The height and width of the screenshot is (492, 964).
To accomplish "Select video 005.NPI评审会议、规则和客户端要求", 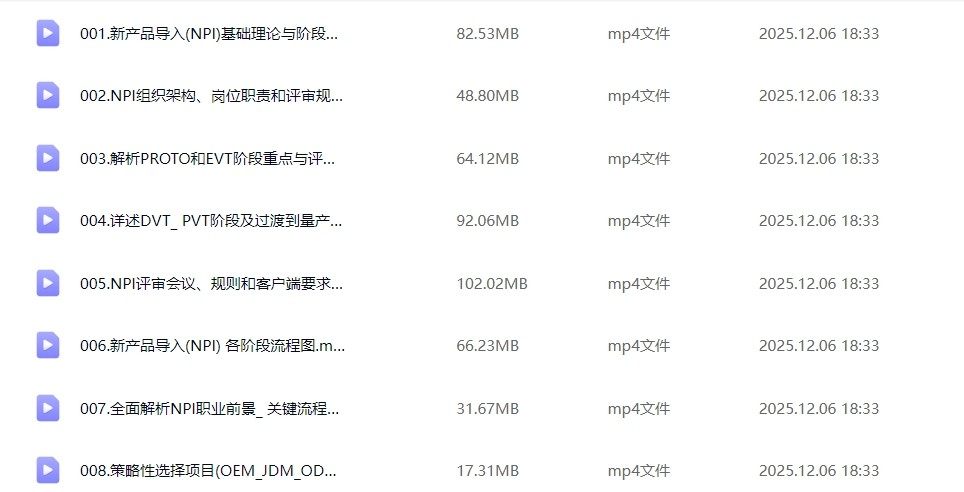I will point(212,284).
